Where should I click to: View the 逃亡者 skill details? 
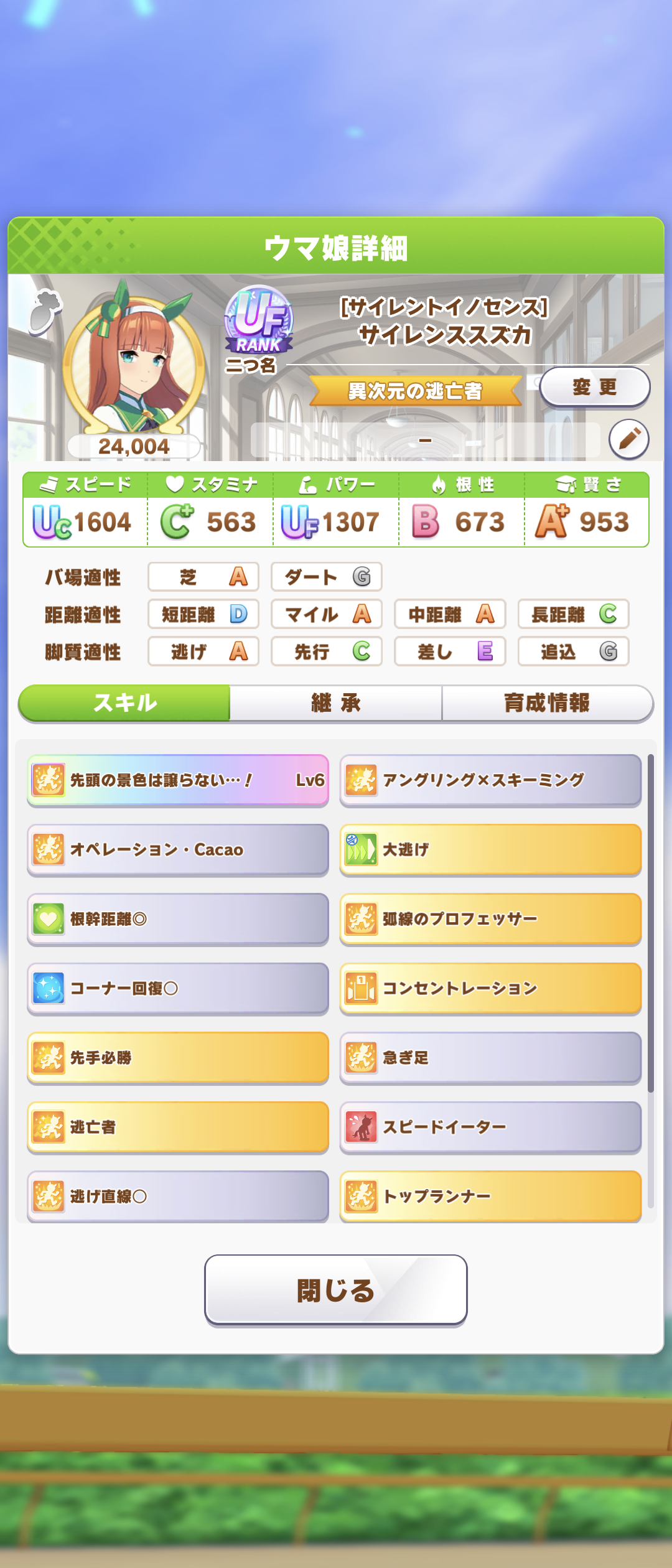click(178, 1127)
